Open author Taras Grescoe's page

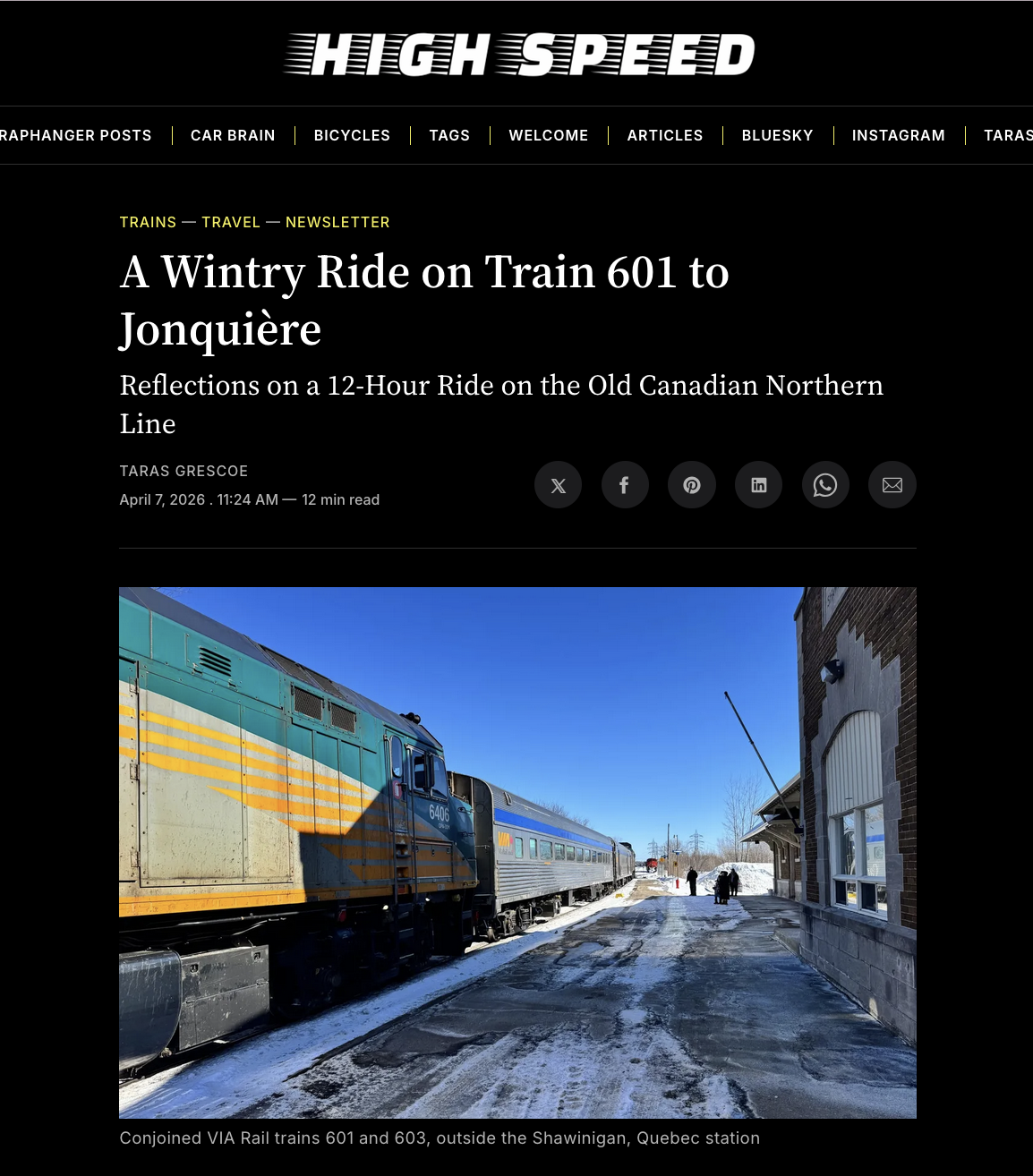tap(184, 471)
